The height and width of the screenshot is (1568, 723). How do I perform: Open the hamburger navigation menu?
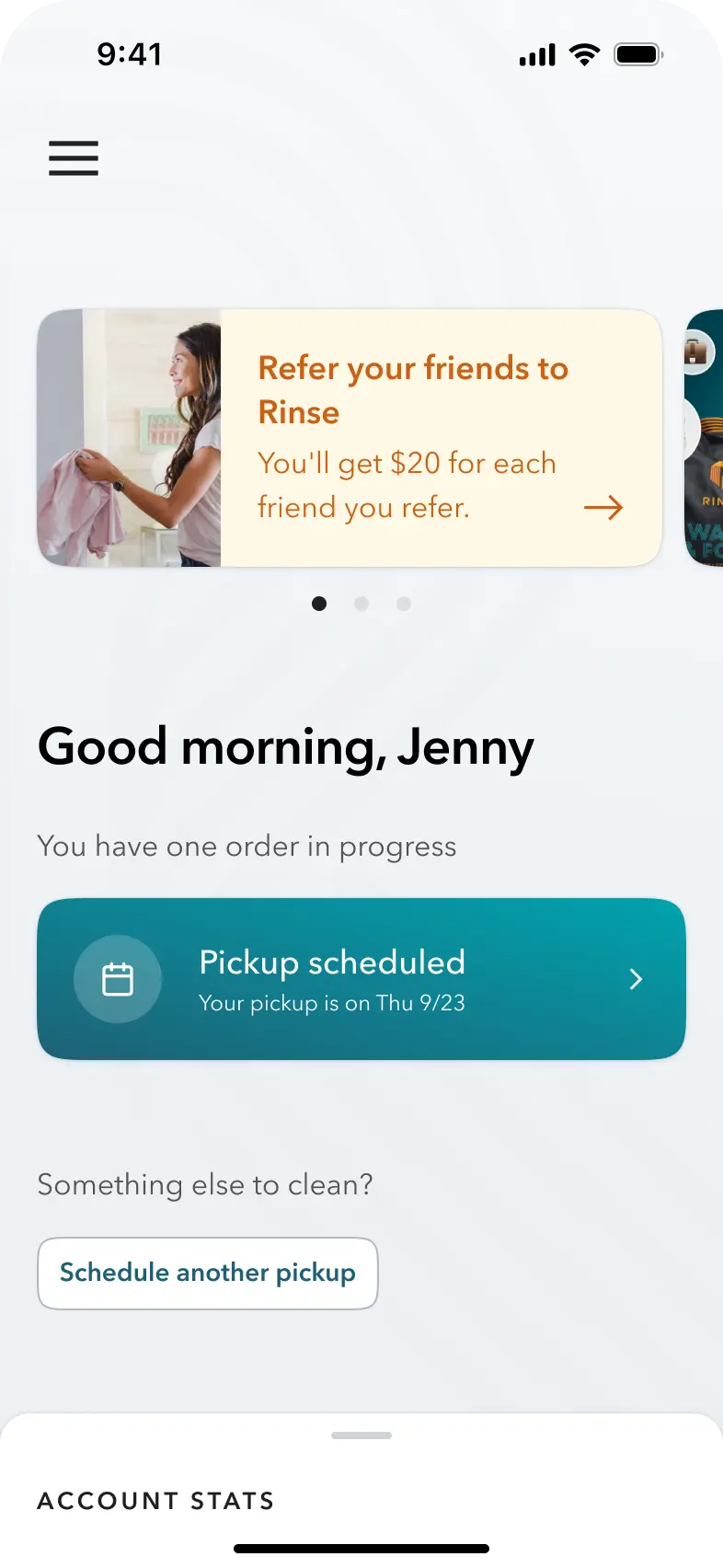click(73, 157)
